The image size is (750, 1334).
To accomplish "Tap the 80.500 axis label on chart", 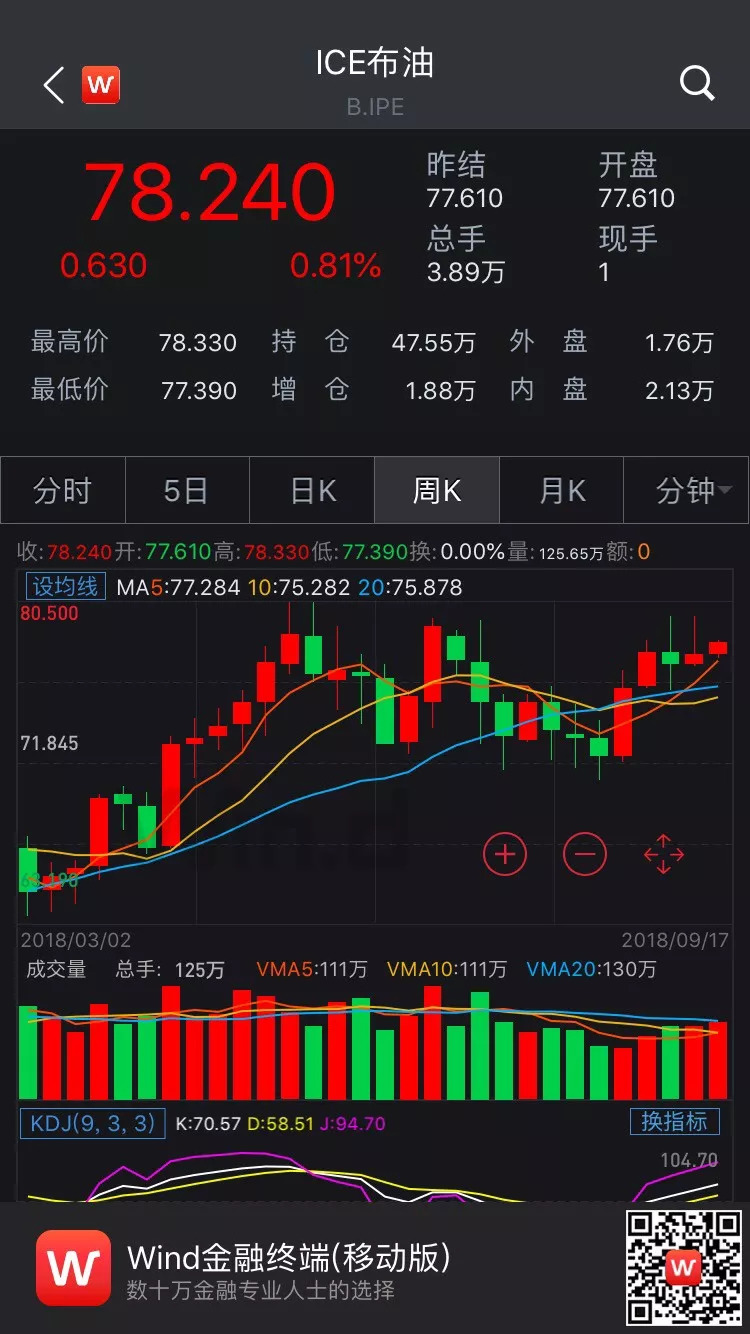I will coord(47,613).
